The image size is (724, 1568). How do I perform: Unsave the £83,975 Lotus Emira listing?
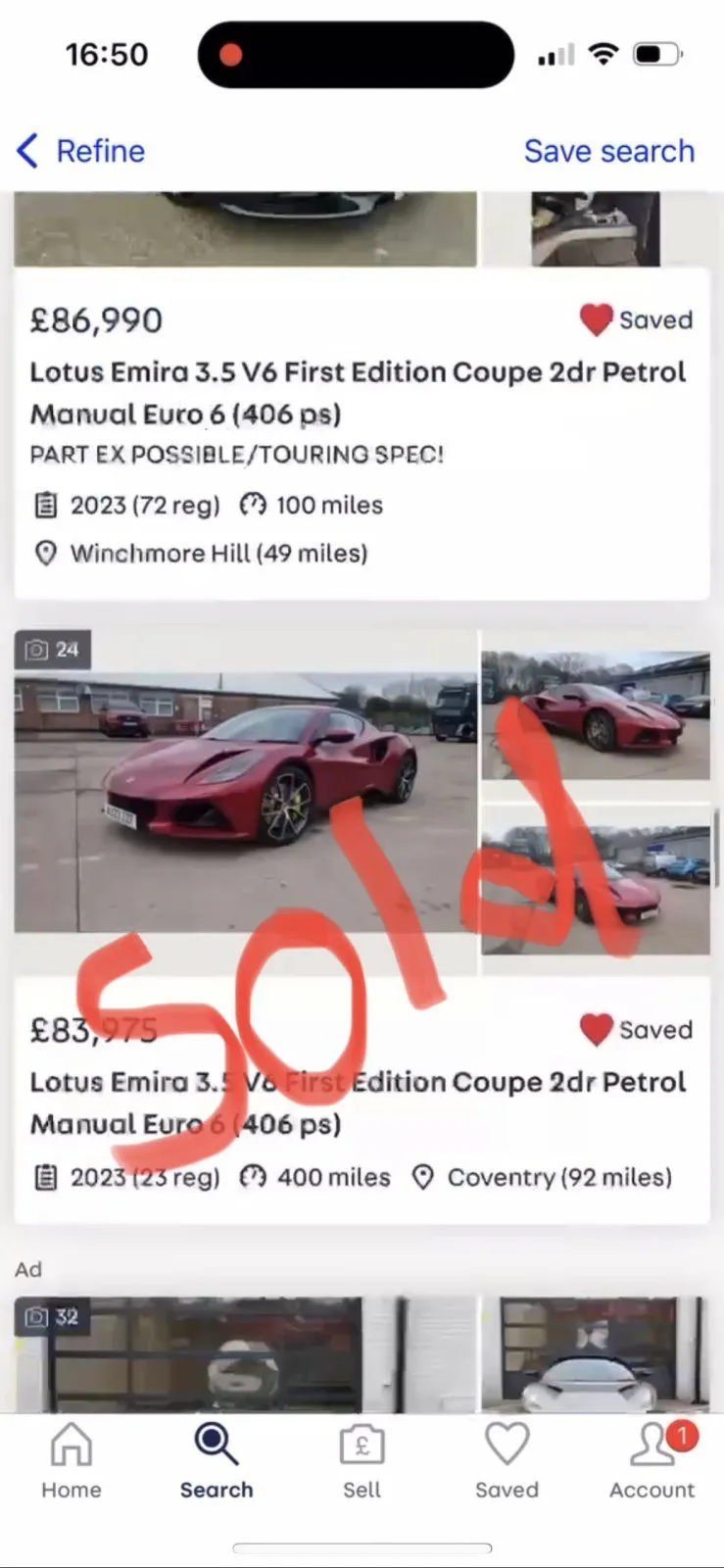tap(596, 1029)
